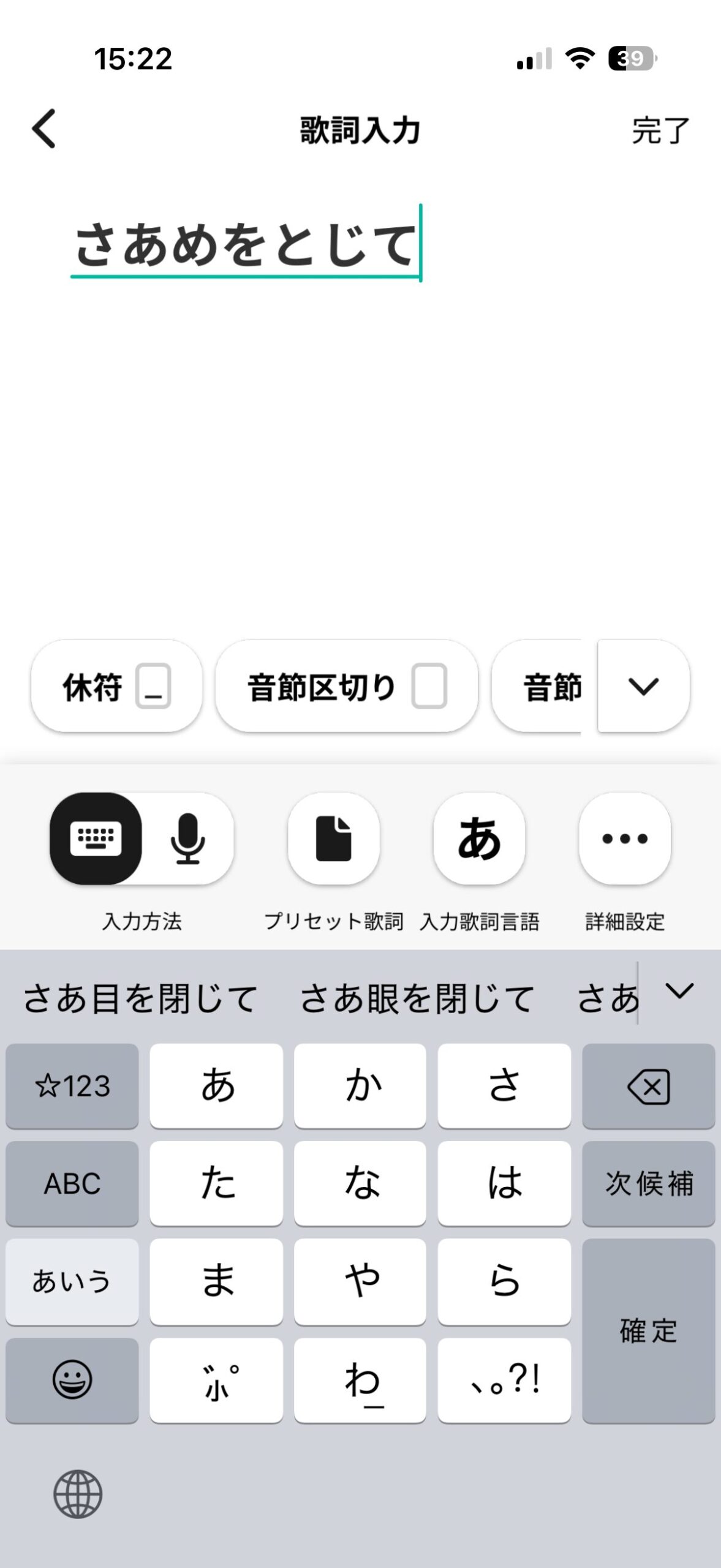The width and height of the screenshot is (721, 1568).
Task: Choose the suggestion さあ眼を閉じて
Action: click(x=418, y=998)
